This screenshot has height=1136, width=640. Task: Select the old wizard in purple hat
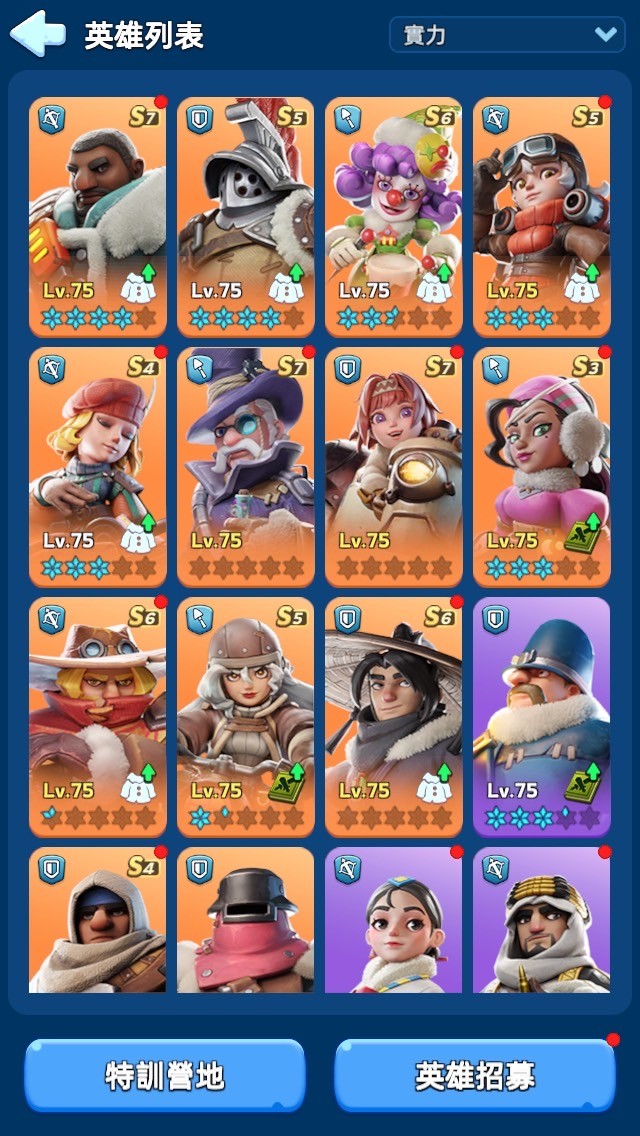tap(245, 465)
